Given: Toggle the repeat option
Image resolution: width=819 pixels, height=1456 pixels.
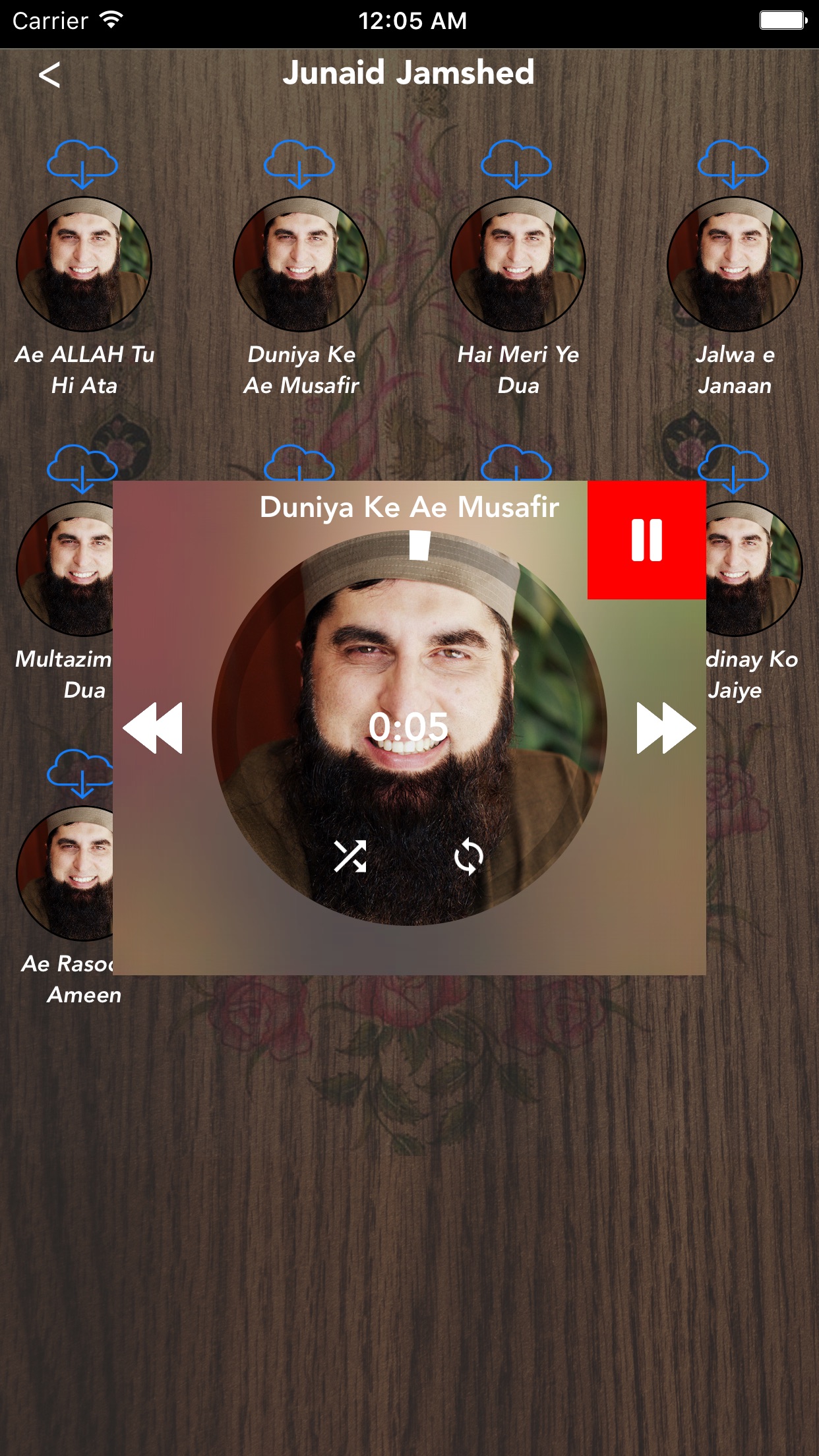Looking at the screenshot, I should pyautogui.click(x=469, y=857).
